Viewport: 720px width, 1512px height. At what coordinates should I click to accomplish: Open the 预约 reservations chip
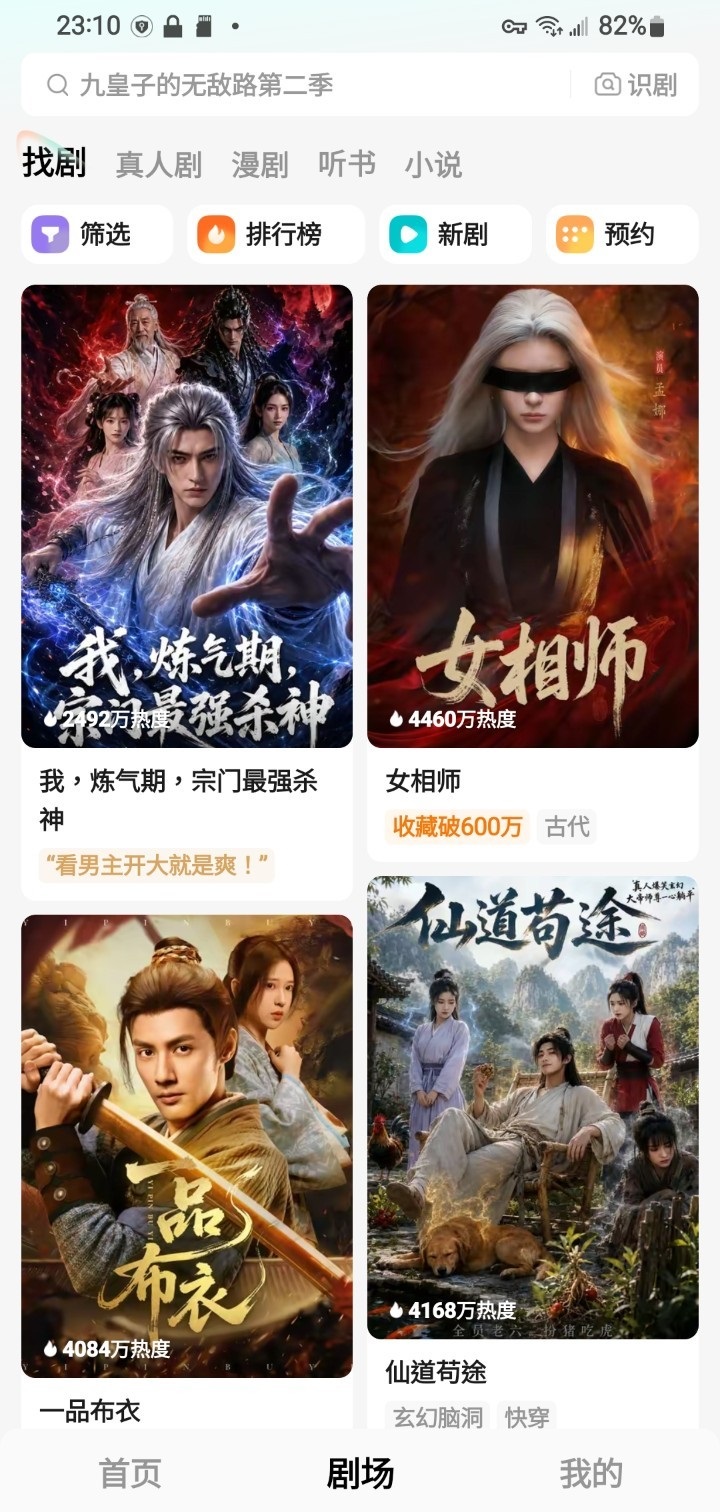tap(622, 234)
